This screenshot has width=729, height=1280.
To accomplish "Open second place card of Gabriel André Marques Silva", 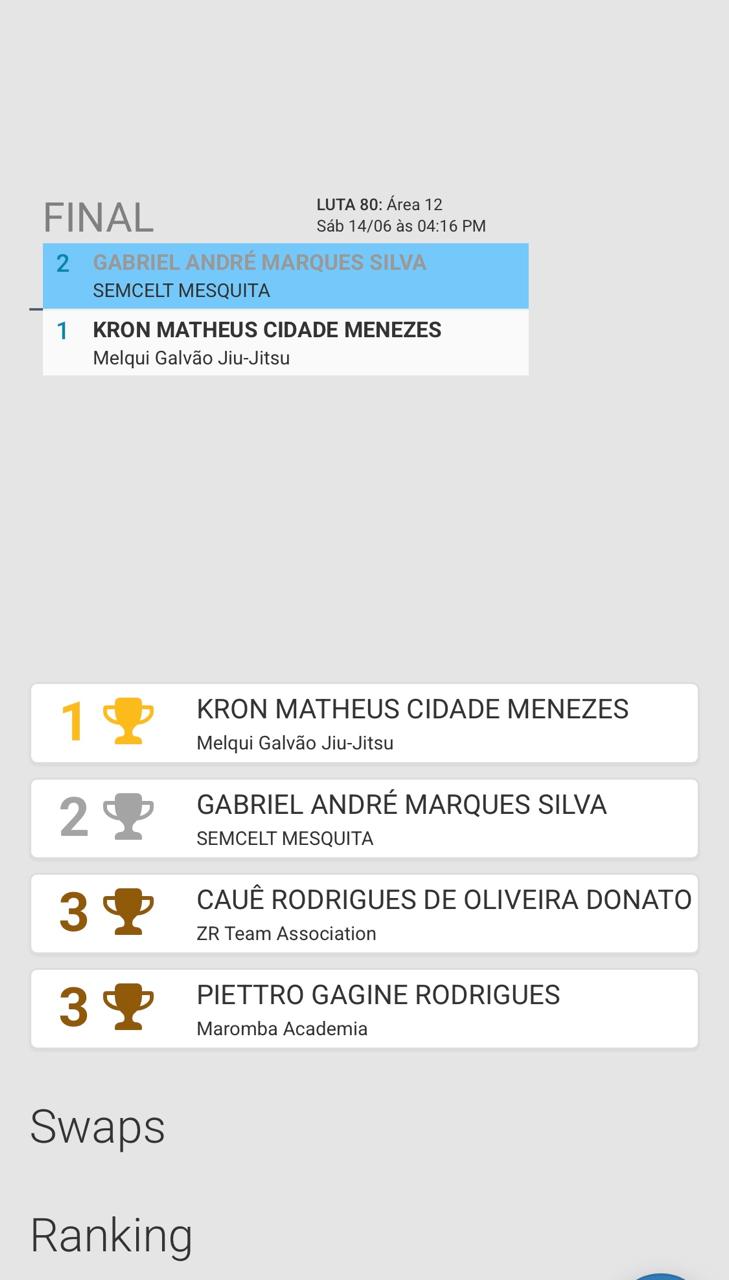I will coord(364,818).
